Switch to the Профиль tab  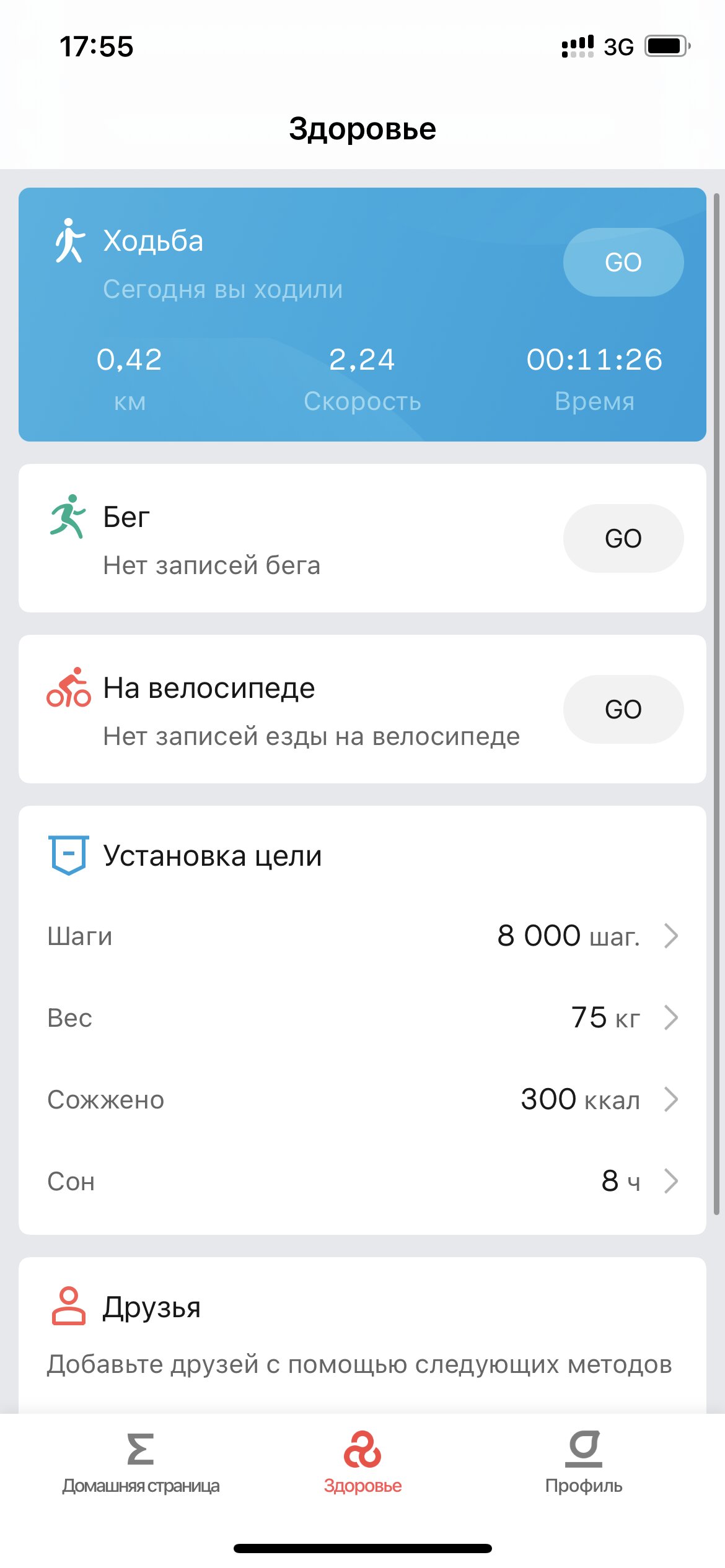pyautogui.click(x=584, y=1463)
